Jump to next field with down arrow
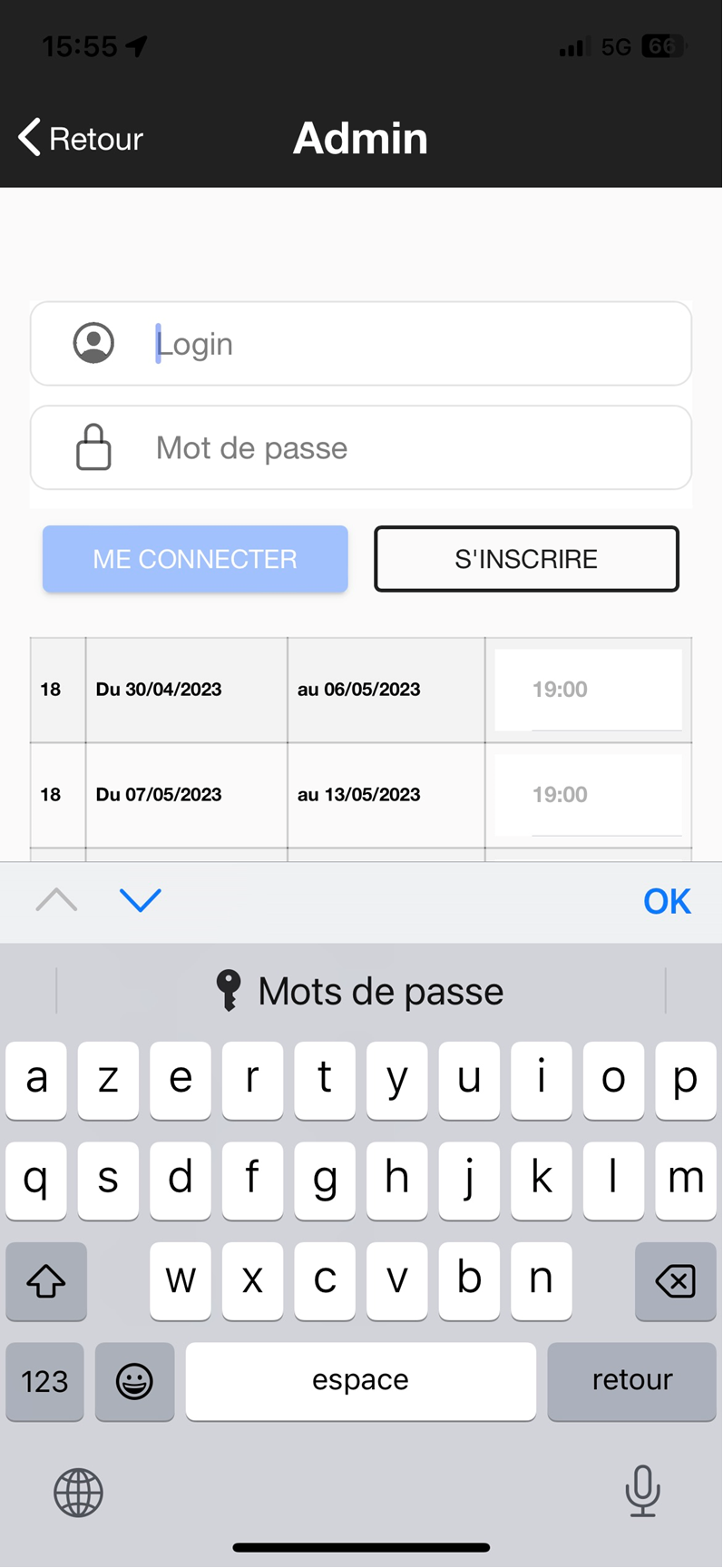This screenshot has width=723, height=1568. tap(141, 900)
